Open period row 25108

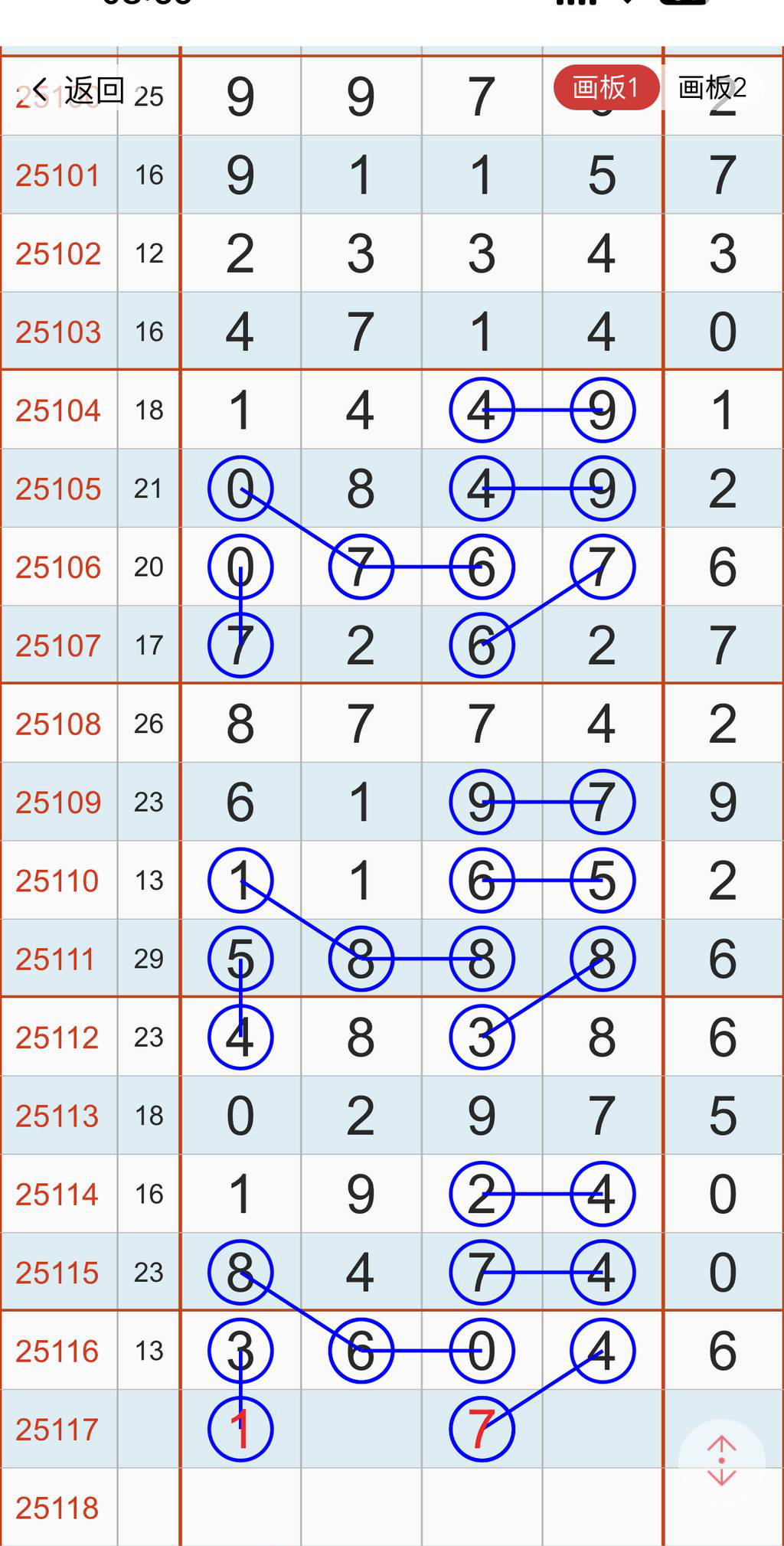(x=58, y=724)
